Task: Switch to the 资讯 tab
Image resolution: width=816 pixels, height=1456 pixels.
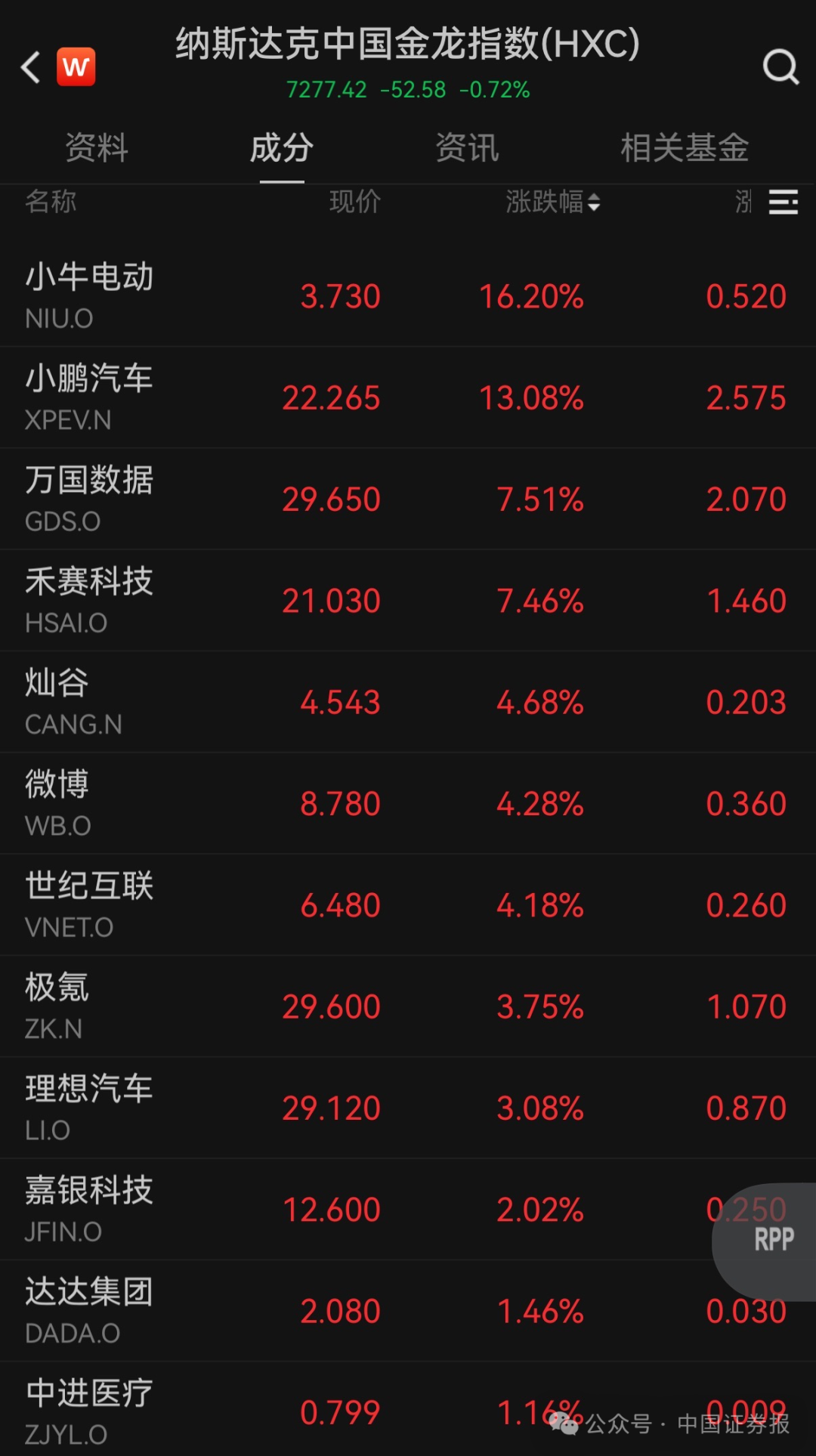Action: (x=467, y=147)
